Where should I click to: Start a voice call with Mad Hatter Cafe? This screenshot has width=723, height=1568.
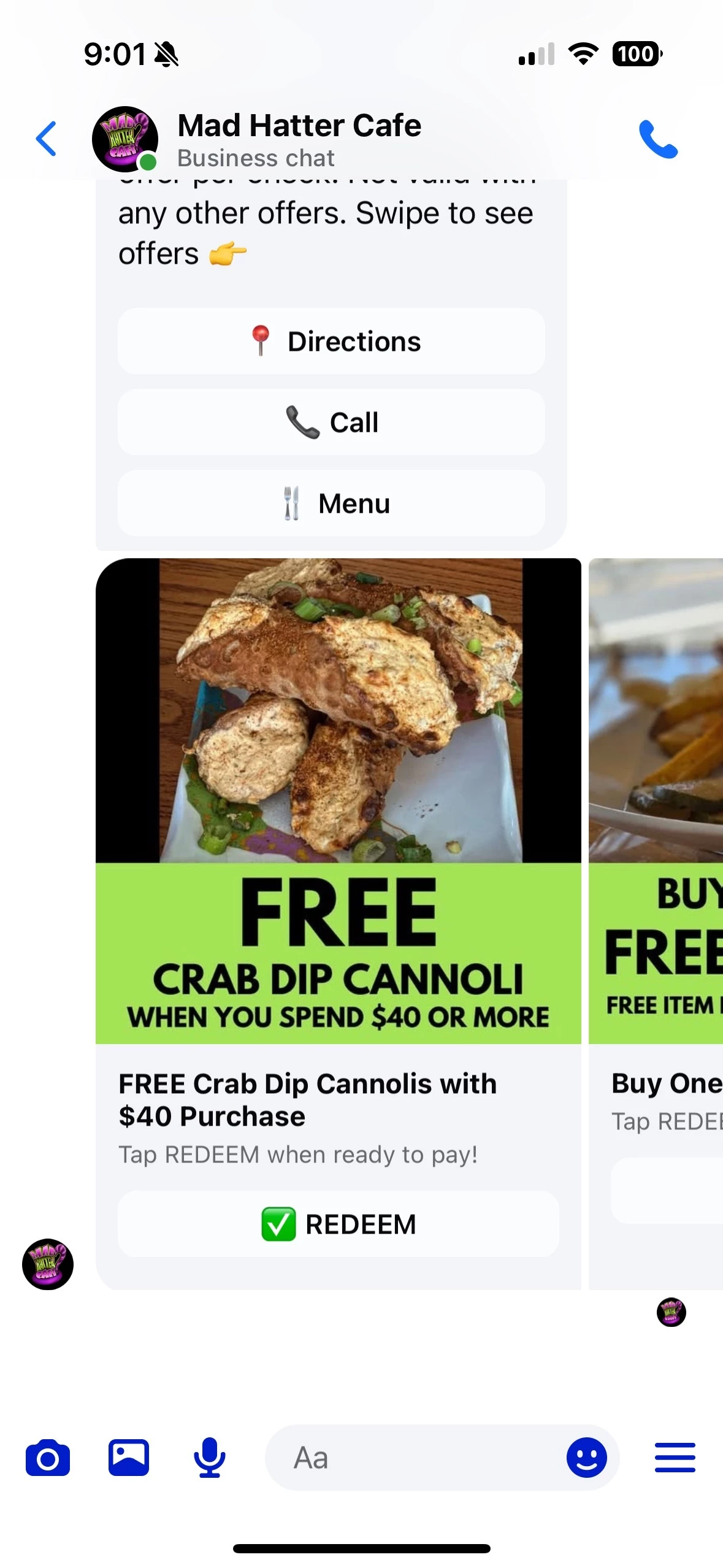coord(658,139)
